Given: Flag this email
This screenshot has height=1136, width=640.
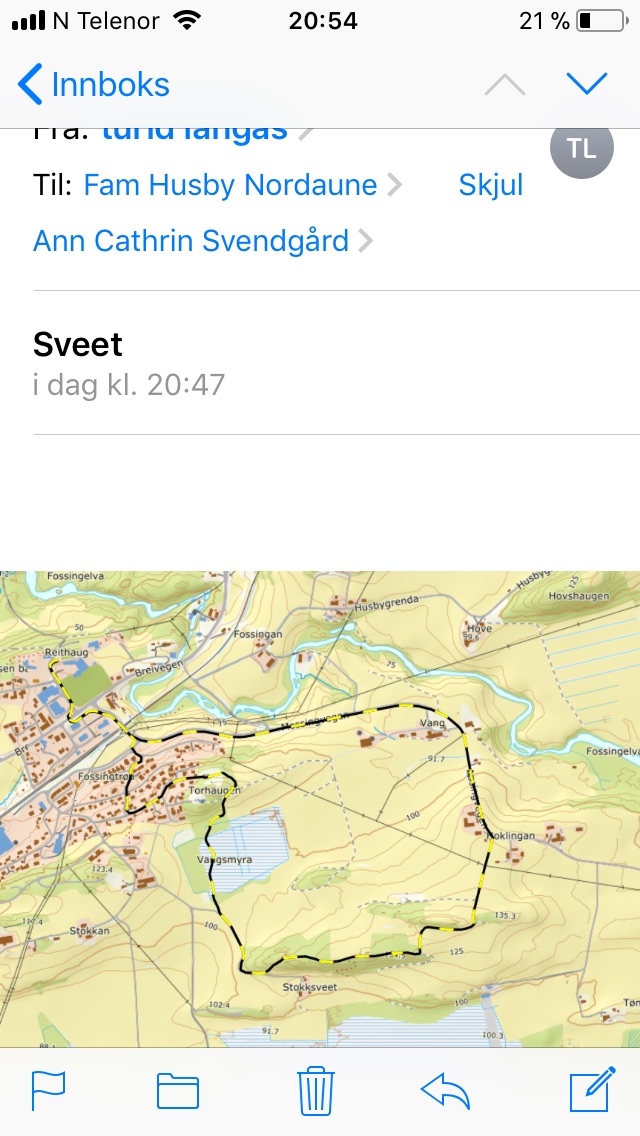Looking at the screenshot, I should [49, 1090].
